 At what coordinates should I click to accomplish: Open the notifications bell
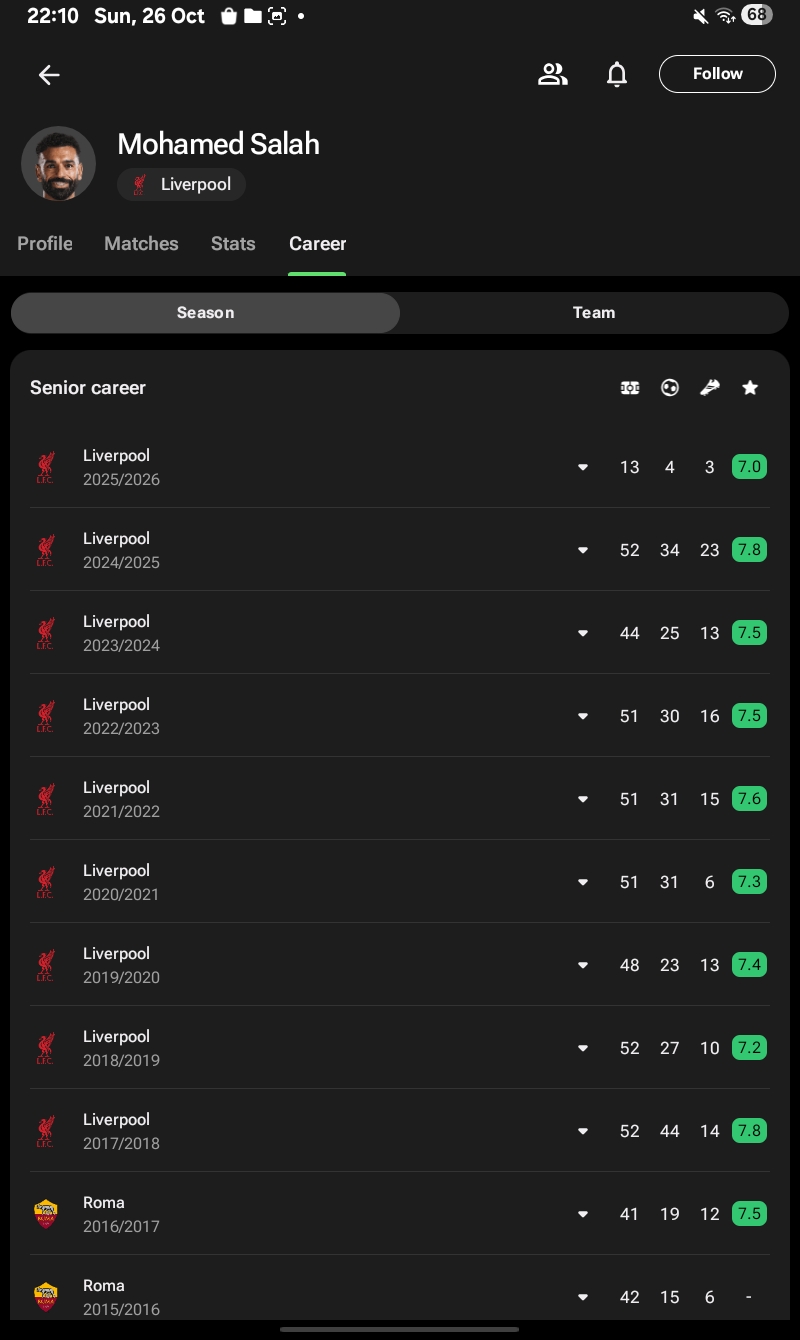point(617,74)
